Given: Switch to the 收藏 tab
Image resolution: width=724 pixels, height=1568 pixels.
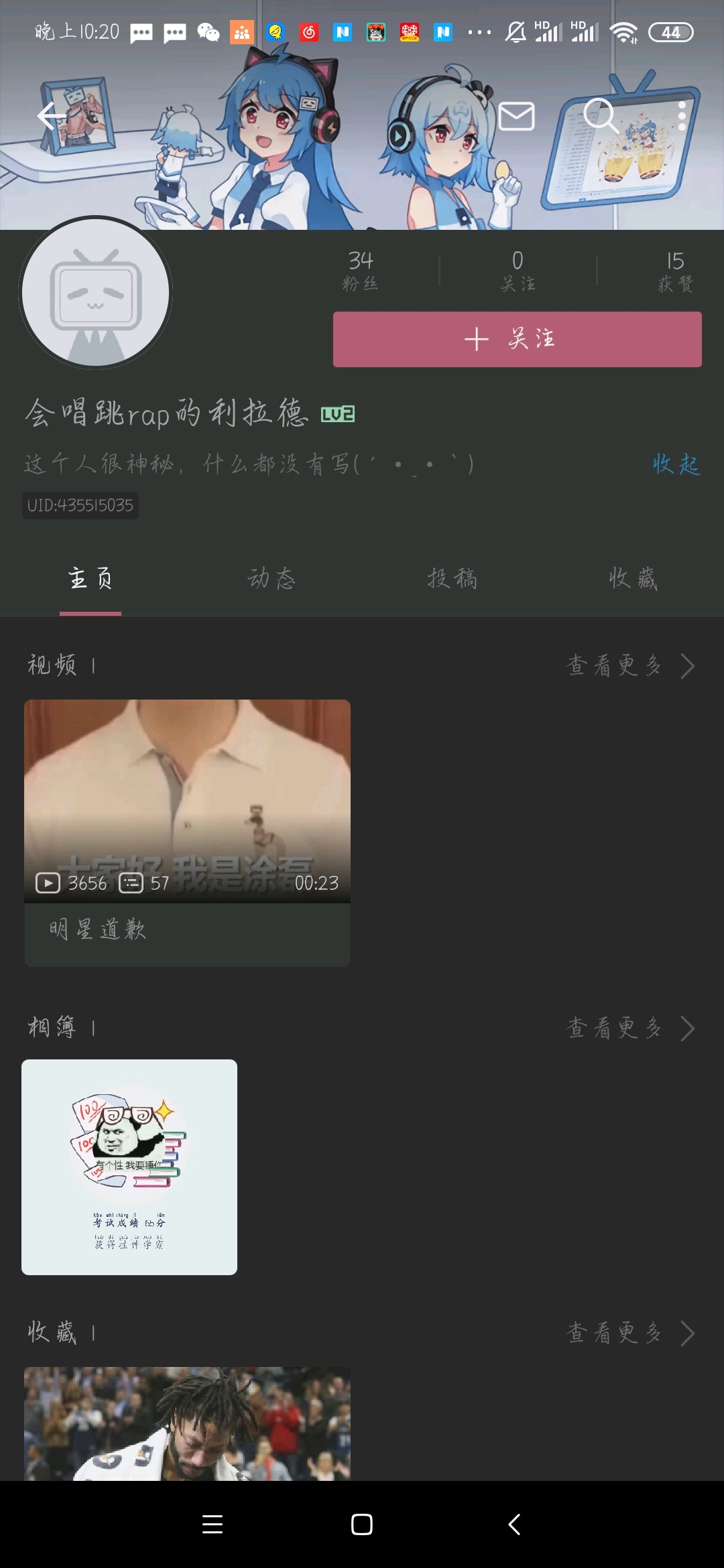Looking at the screenshot, I should click(x=633, y=578).
